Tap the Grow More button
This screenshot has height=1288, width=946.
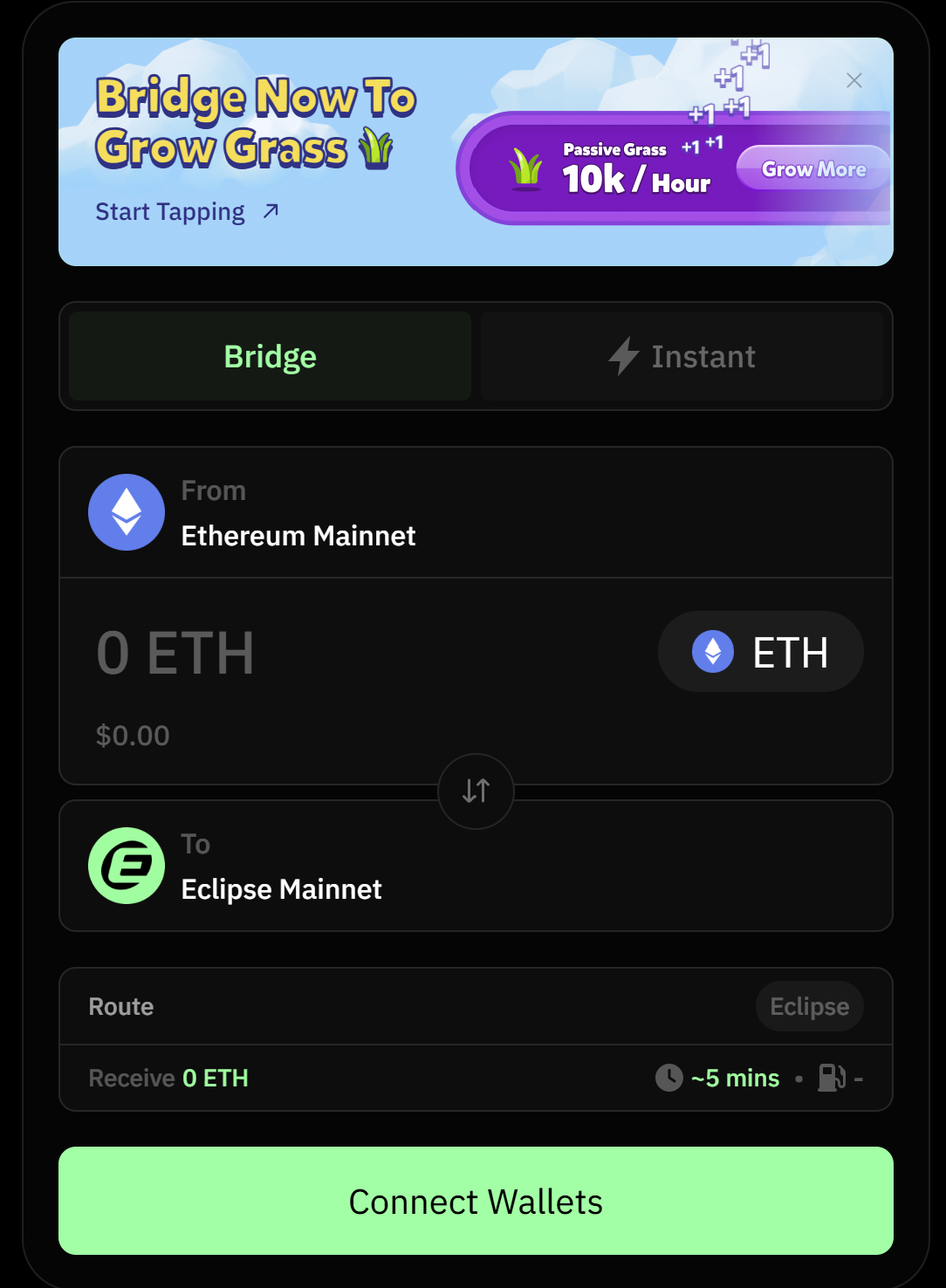[812, 169]
